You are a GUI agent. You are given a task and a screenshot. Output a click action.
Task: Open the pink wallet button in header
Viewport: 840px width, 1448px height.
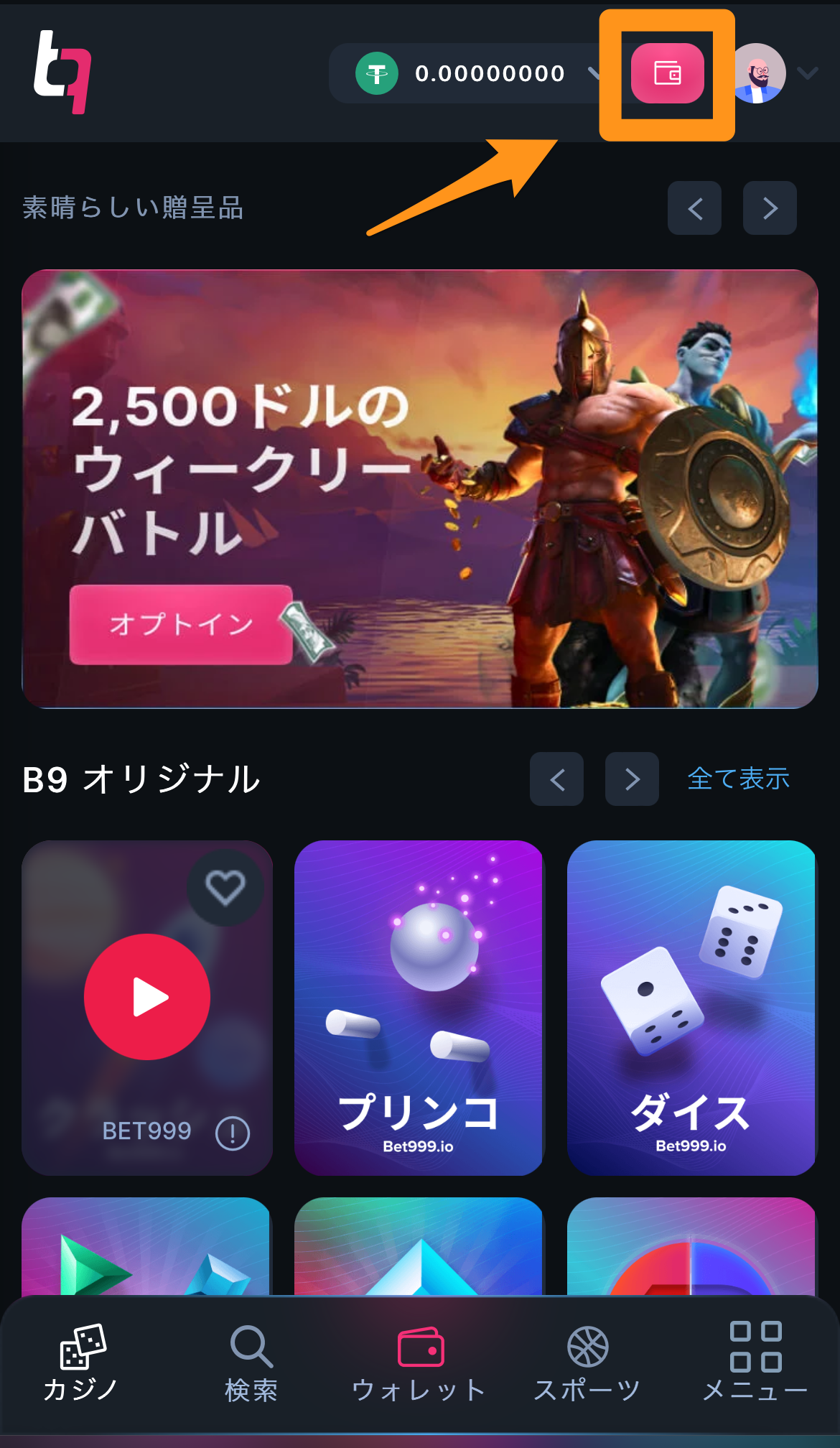click(667, 73)
